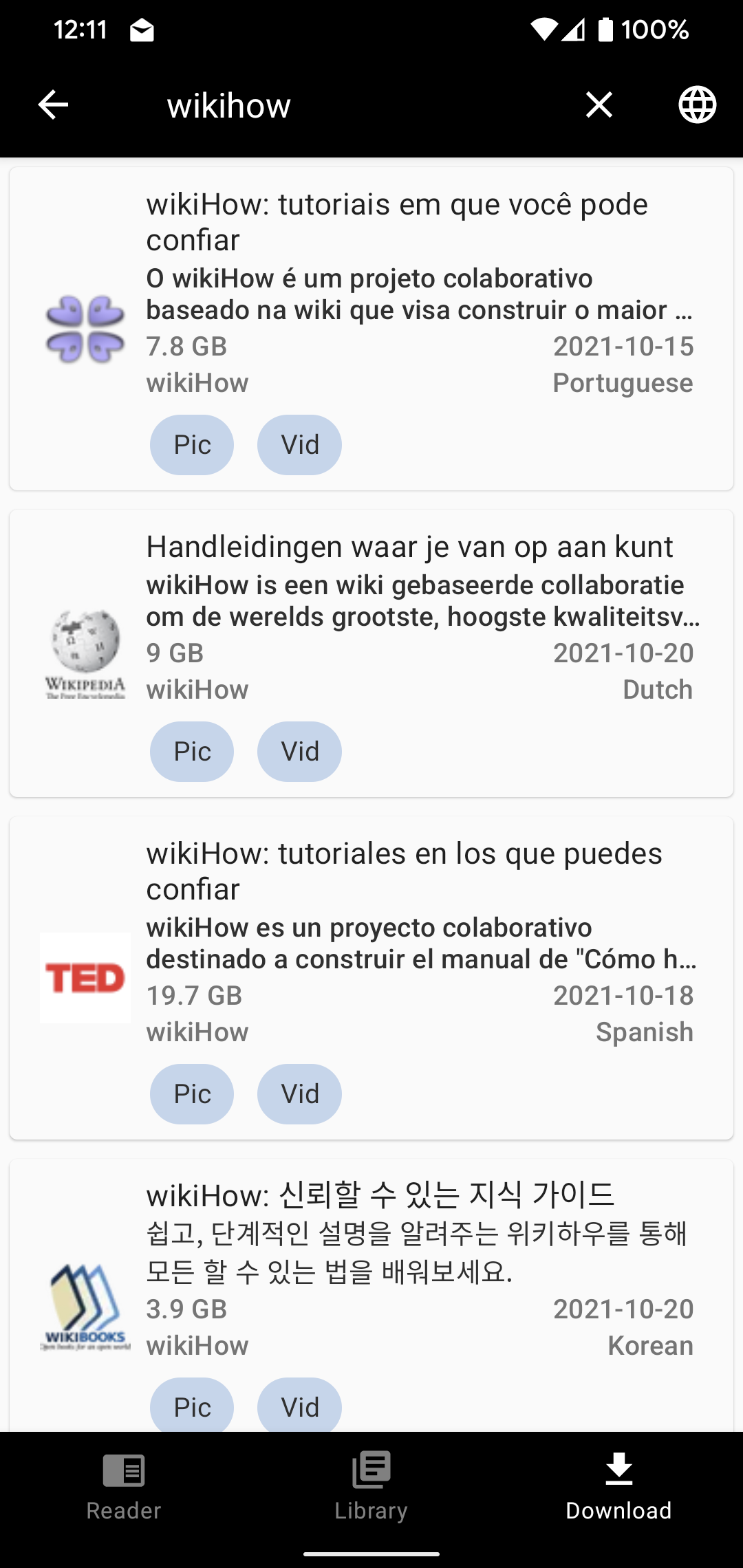Toggle the Vid option on the Dutch entry
The width and height of the screenshot is (743, 1568).
click(299, 751)
